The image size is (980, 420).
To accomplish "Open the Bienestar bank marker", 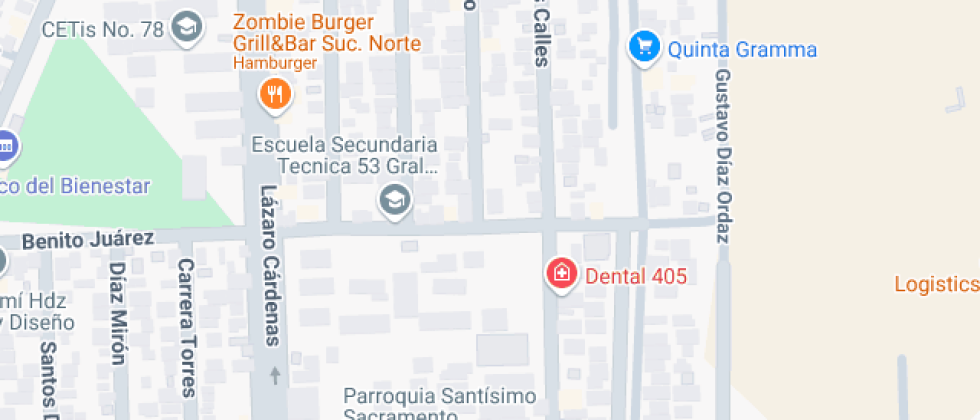I will tap(6, 146).
